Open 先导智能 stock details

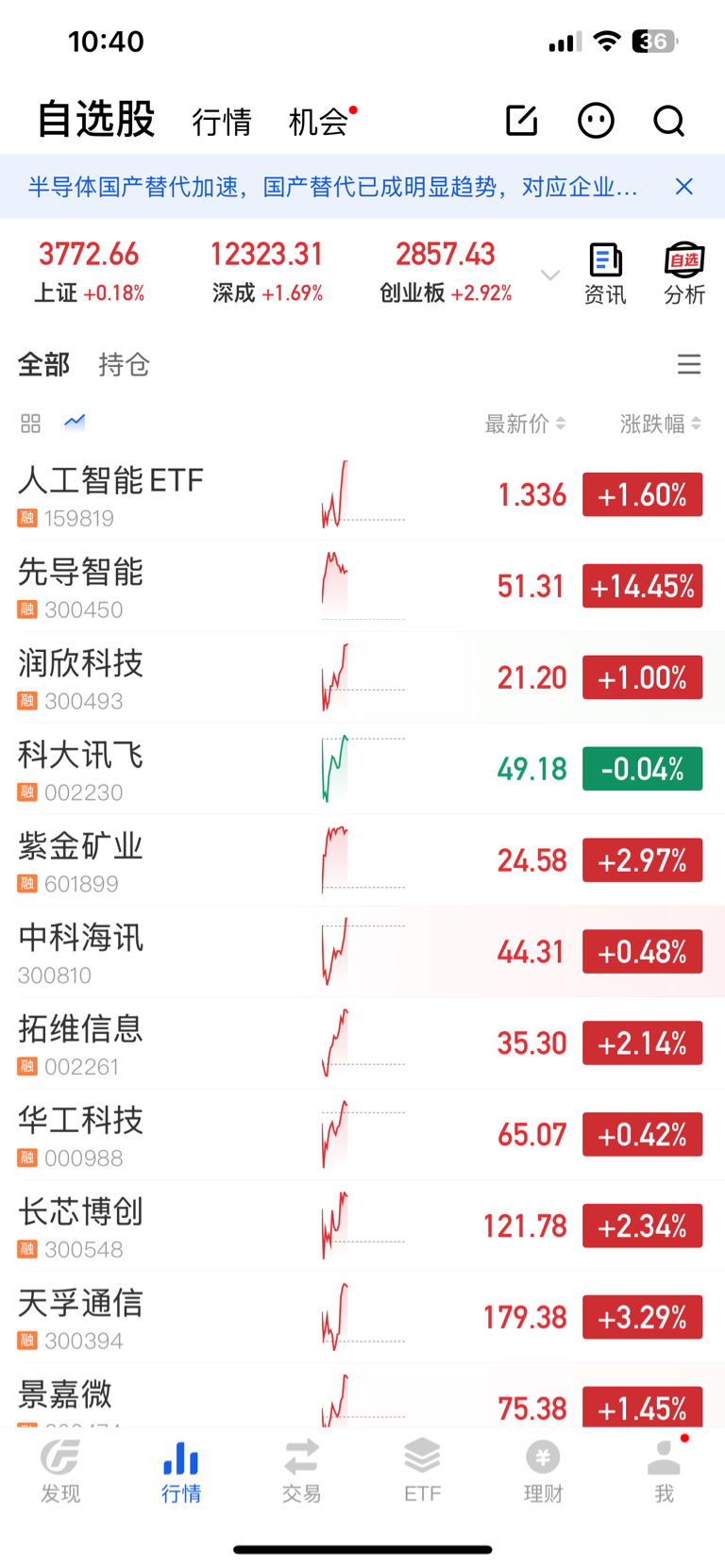(362, 586)
